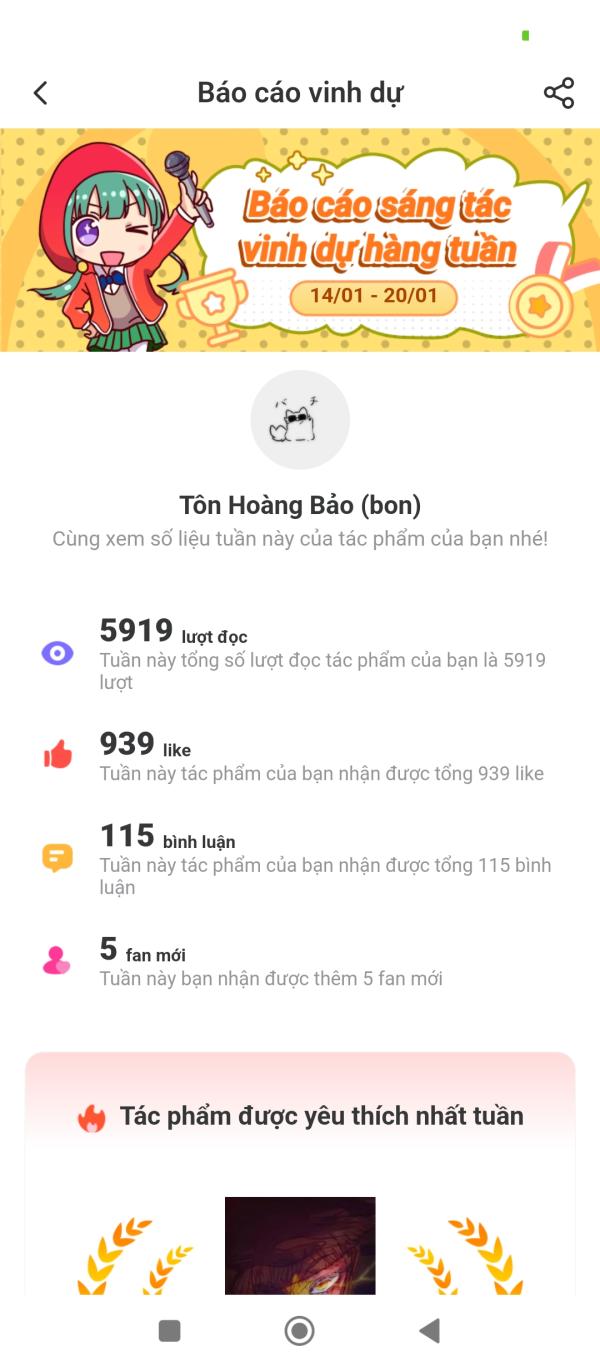Open Tôn Hoàng Bảo's profile avatar
The width and height of the screenshot is (600, 1367).
[x=300, y=420]
